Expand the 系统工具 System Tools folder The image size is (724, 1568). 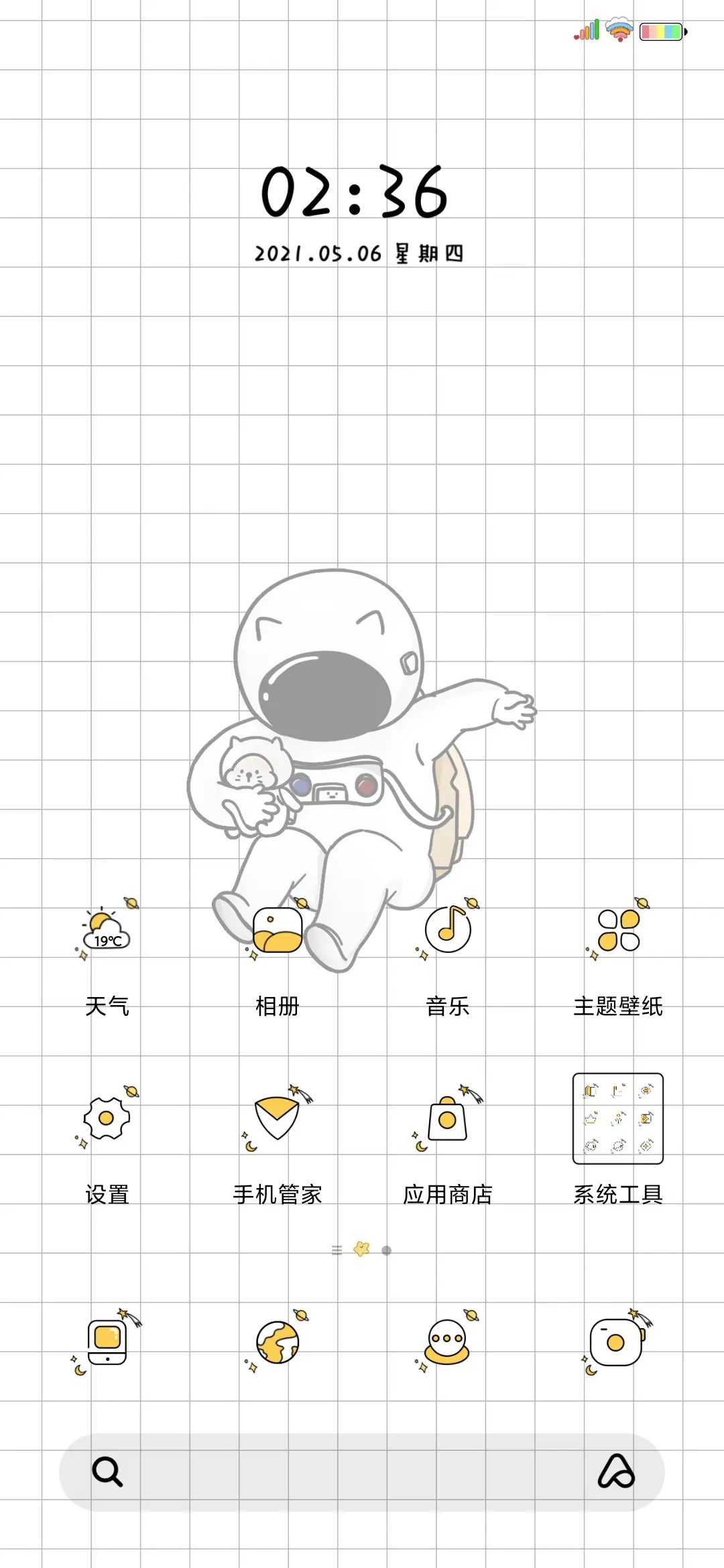618,1119
